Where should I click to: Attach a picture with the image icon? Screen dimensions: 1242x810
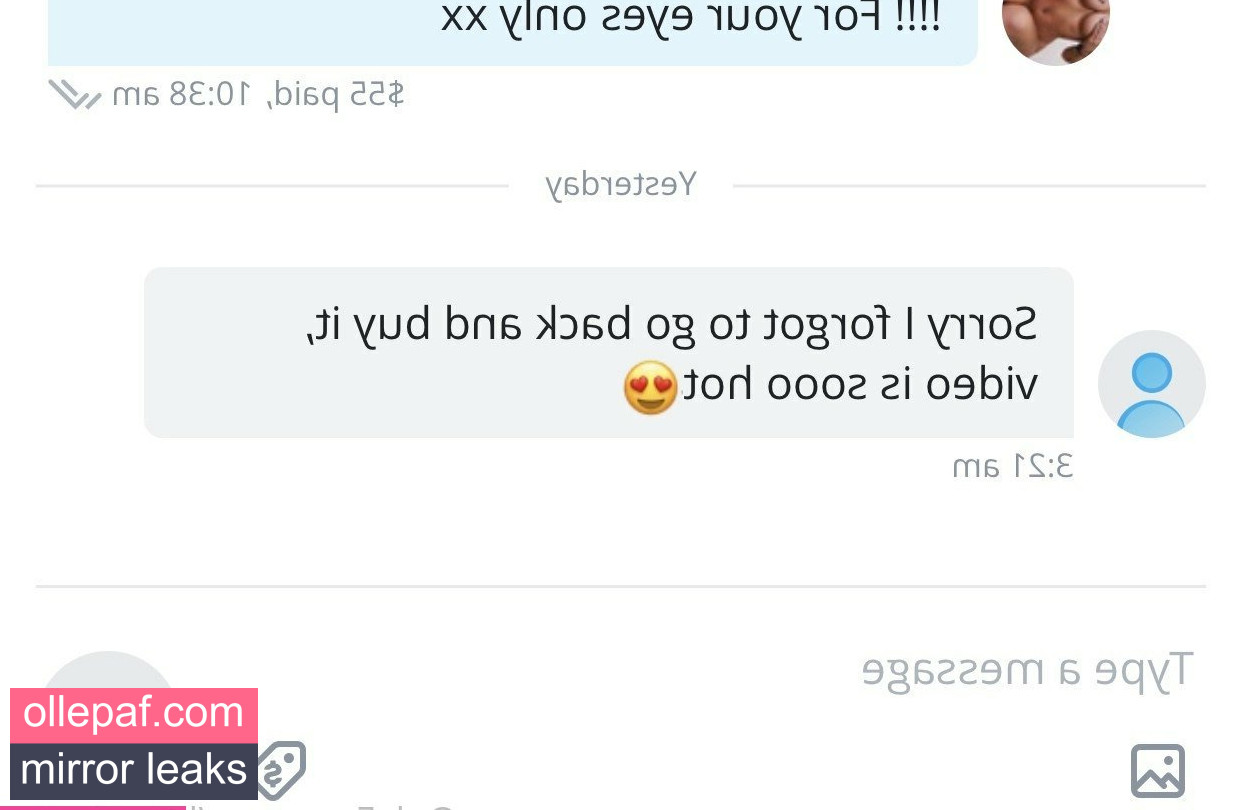point(1157,771)
